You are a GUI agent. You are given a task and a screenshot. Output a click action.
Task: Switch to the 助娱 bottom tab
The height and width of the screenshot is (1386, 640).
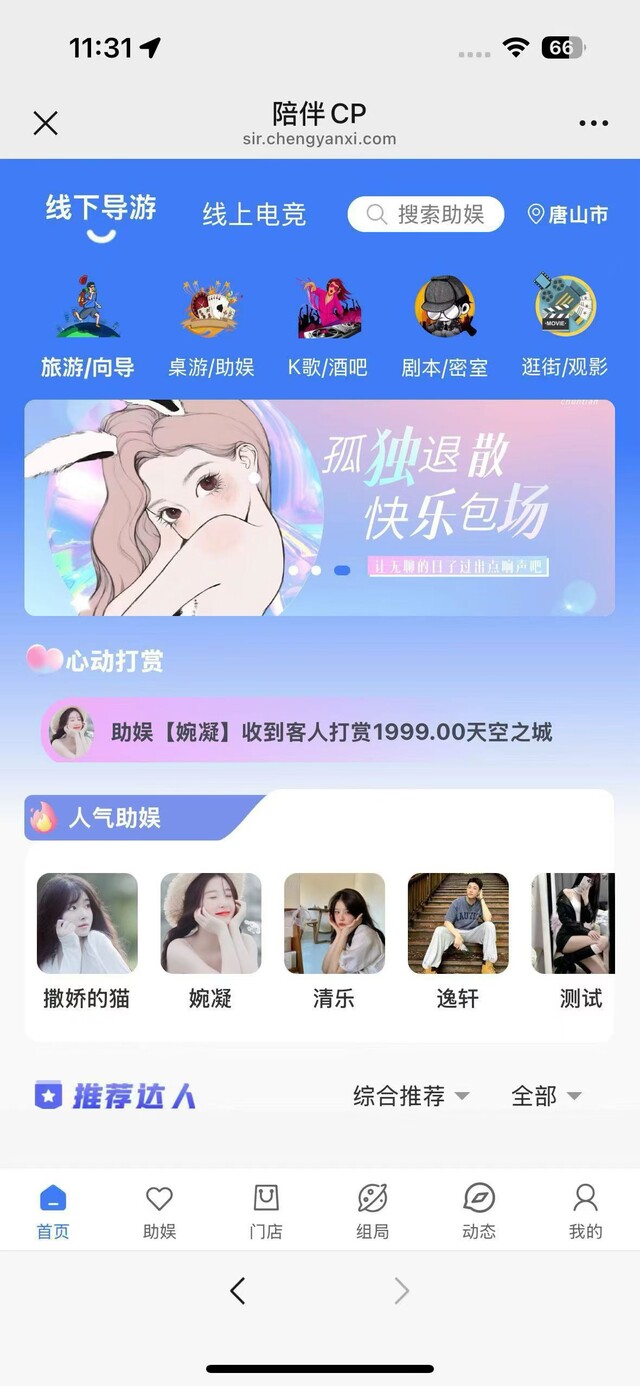tap(159, 1211)
